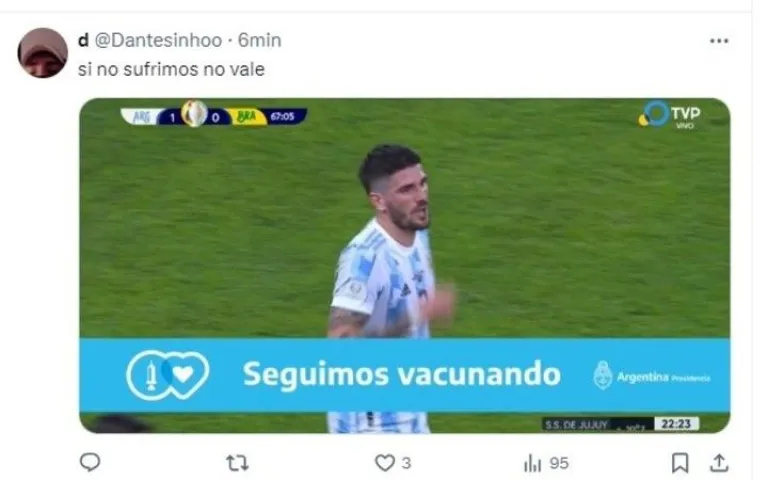The height and width of the screenshot is (480, 768).
Task: Open the more options menu on the post
Action: (x=718, y=40)
